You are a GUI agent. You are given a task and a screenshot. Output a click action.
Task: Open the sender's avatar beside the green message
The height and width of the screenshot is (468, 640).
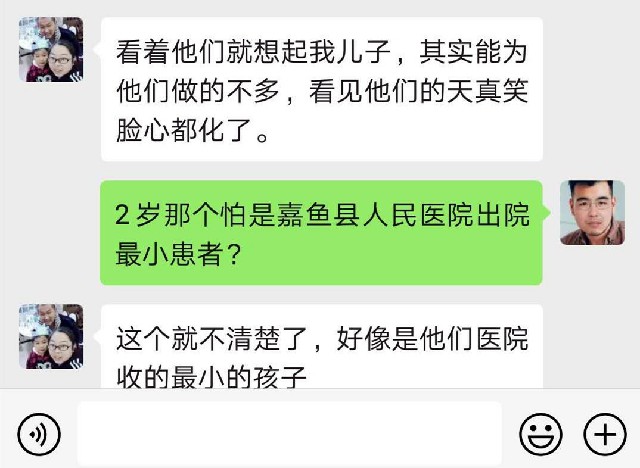[x=592, y=212]
